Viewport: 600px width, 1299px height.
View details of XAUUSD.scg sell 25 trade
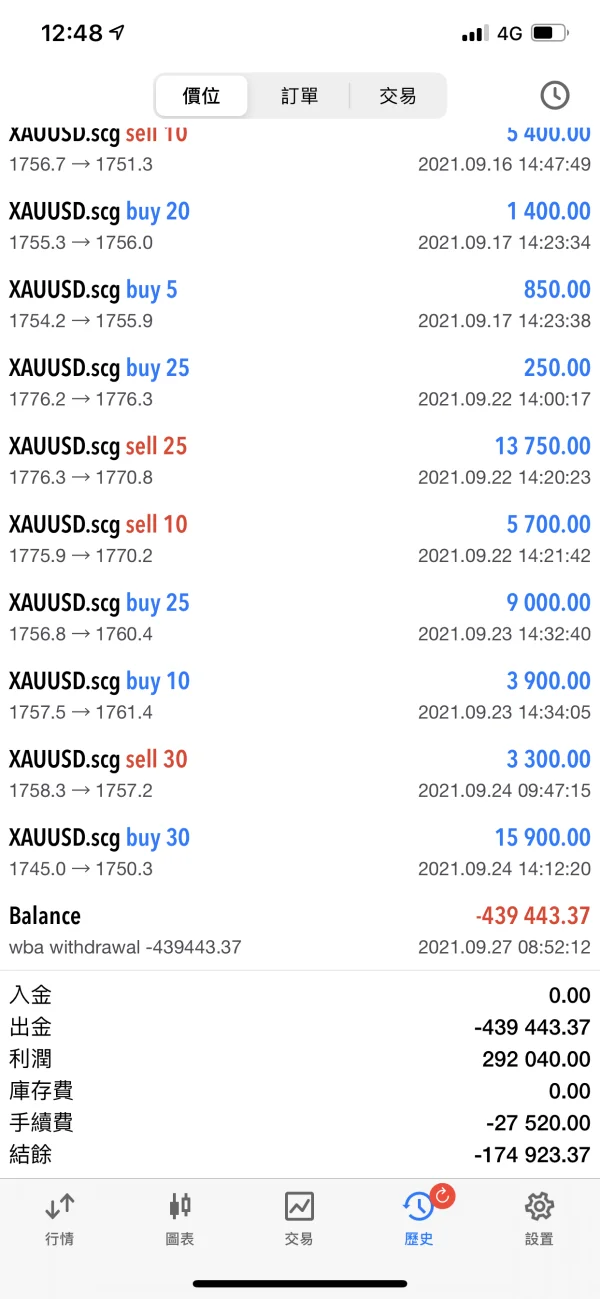[300, 460]
